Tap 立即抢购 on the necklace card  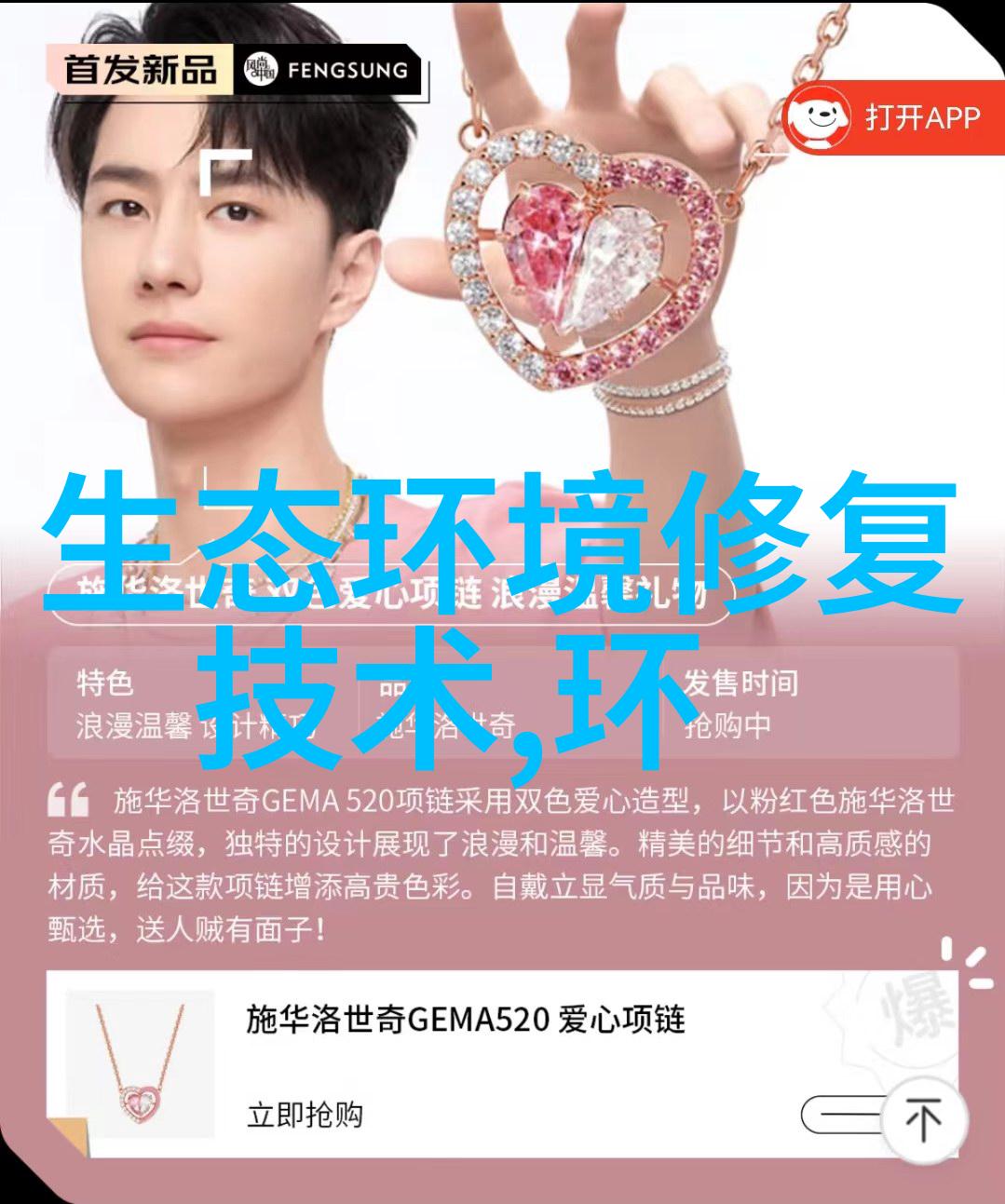tap(305, 1114)
